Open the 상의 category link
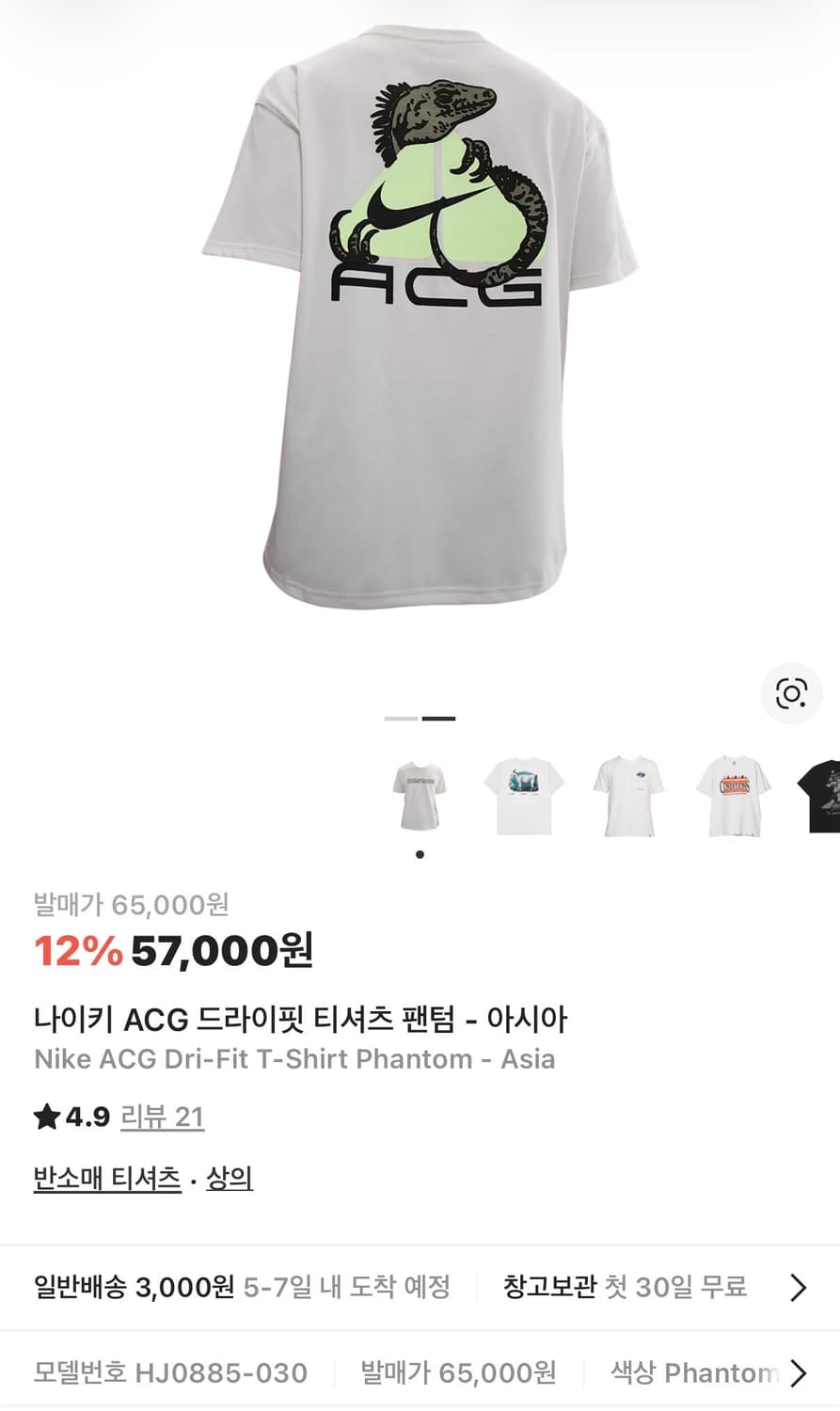Viewport: 840px width, 1411px height. 229,1178
